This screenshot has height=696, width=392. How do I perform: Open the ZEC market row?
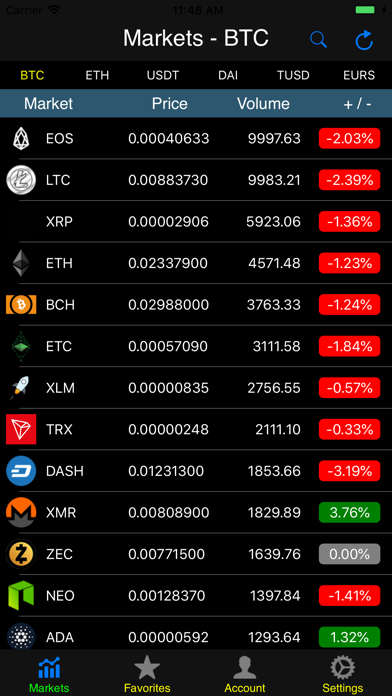[x=196, y=554]
